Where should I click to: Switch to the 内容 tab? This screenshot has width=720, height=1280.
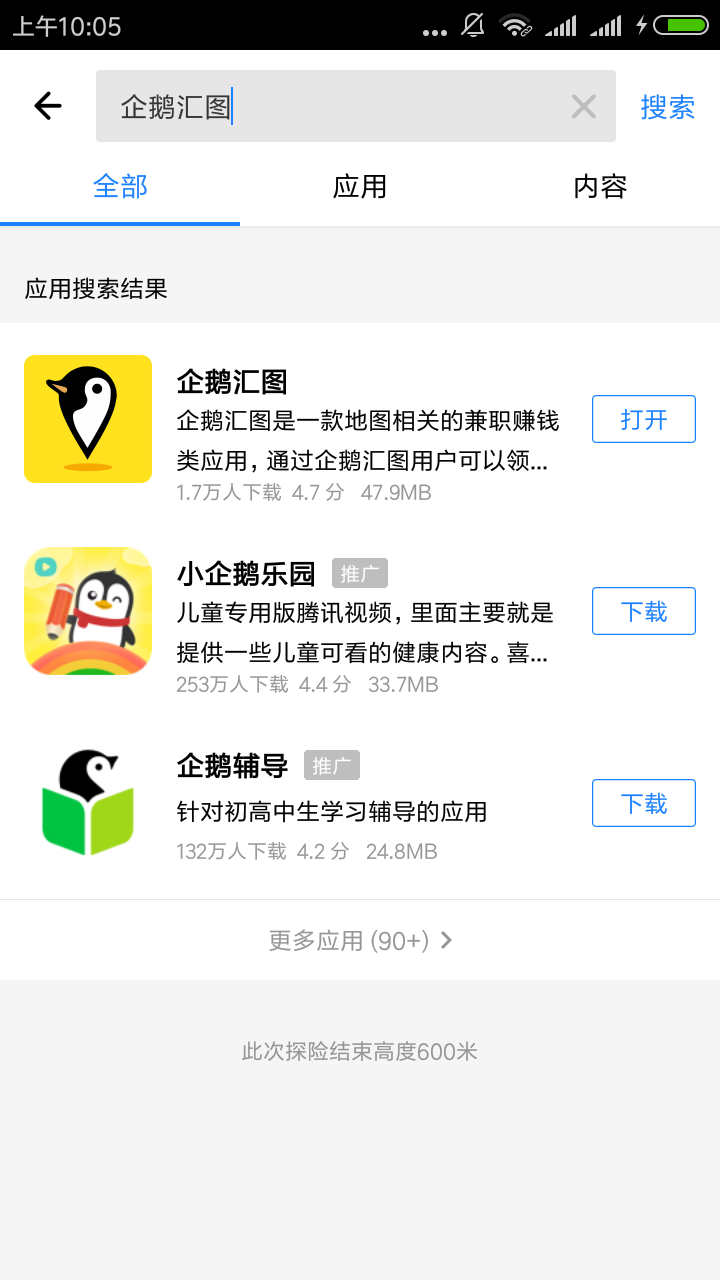[600, 187]
